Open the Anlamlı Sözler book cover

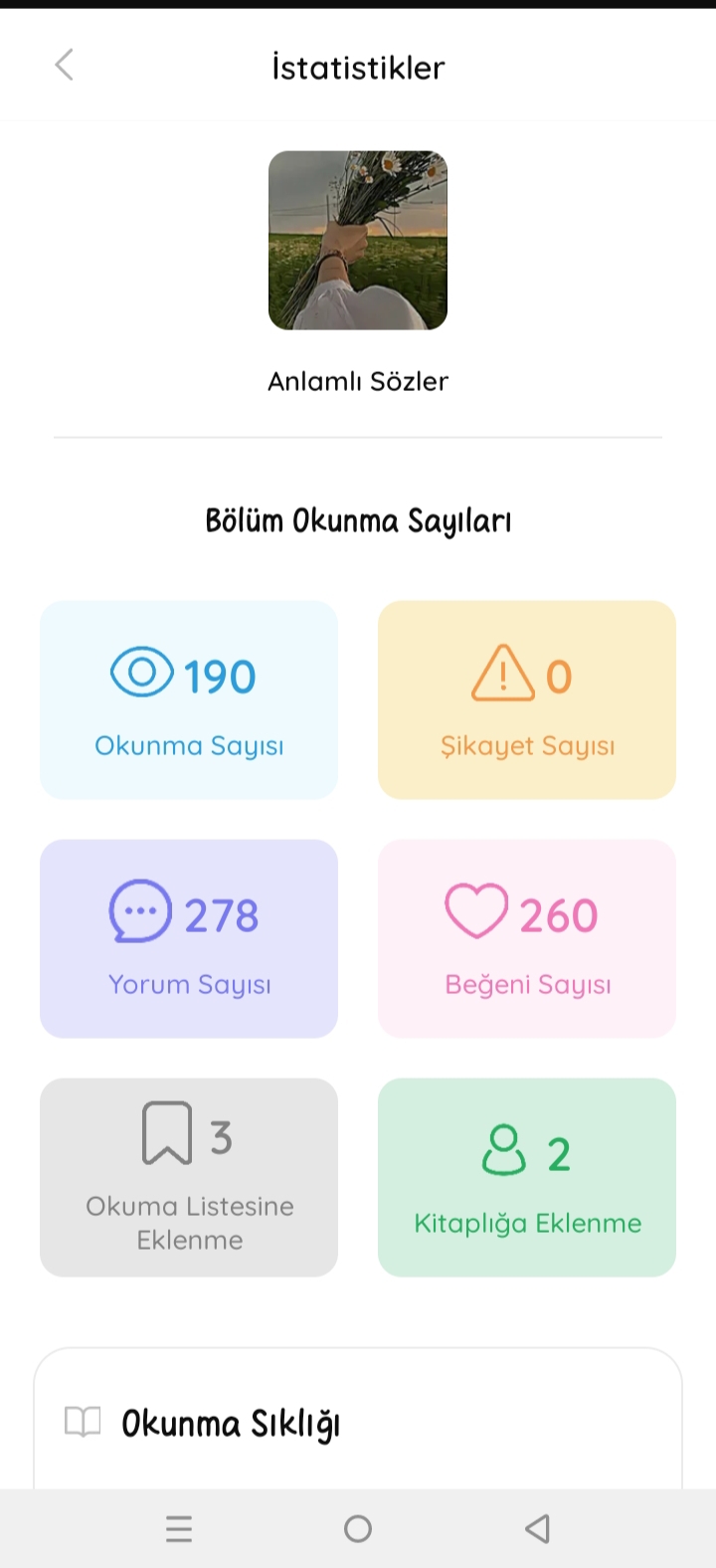pyautogui.click(x=358, y=241)
